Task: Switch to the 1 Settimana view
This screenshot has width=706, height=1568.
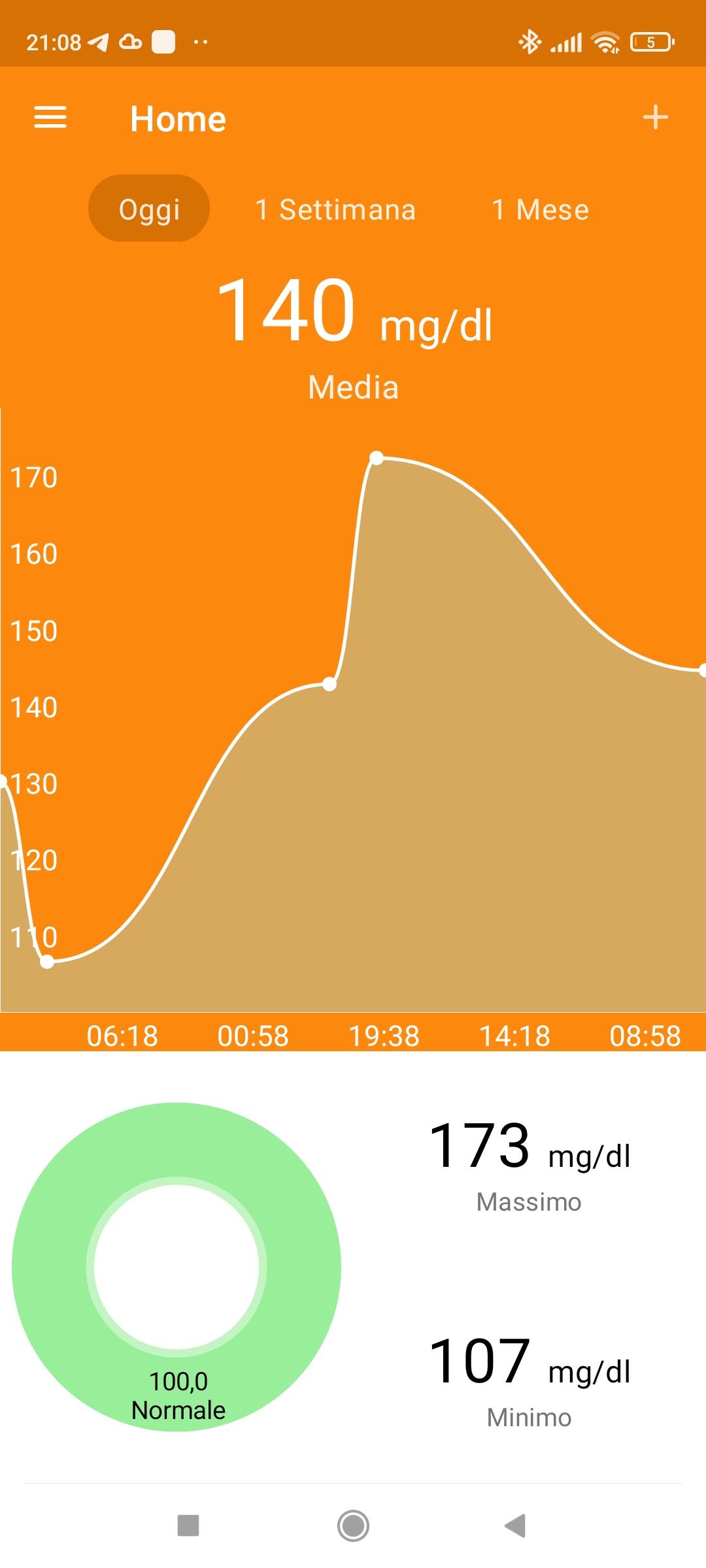Action: 335,210
